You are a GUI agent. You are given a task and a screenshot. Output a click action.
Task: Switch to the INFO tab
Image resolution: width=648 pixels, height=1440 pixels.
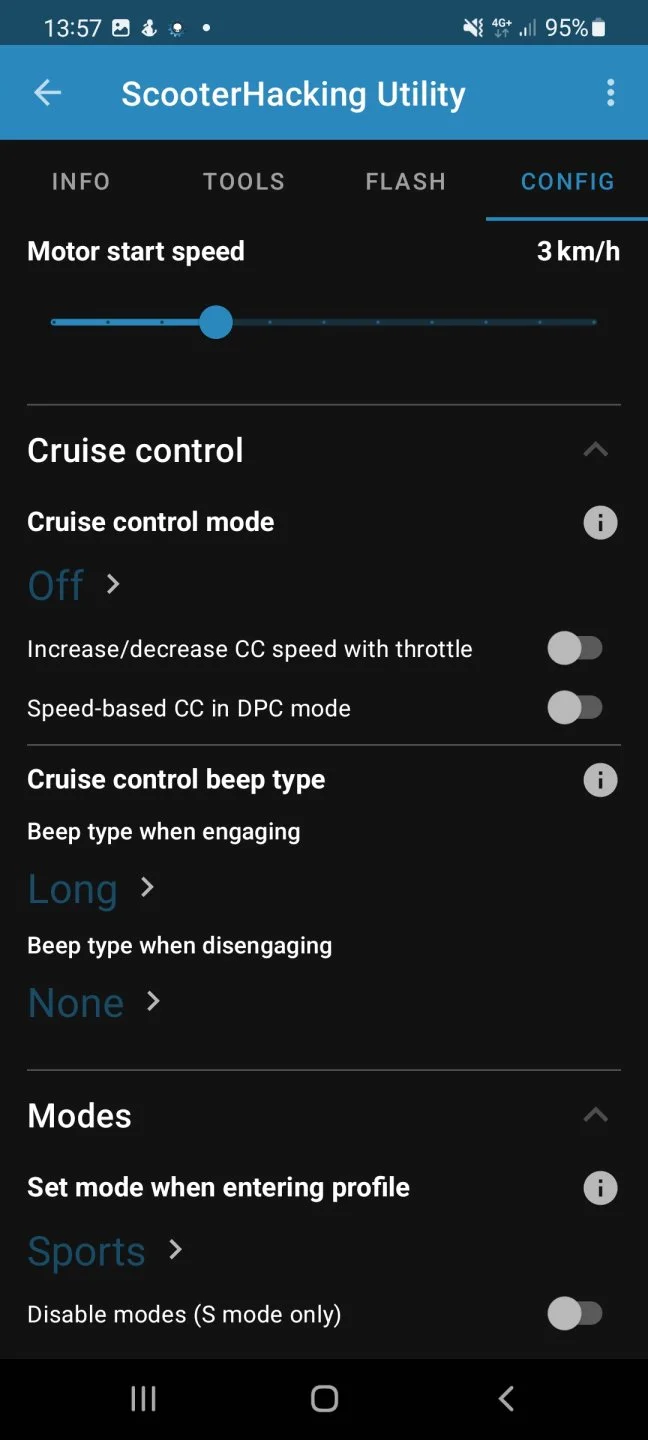(x=81, y=181)
